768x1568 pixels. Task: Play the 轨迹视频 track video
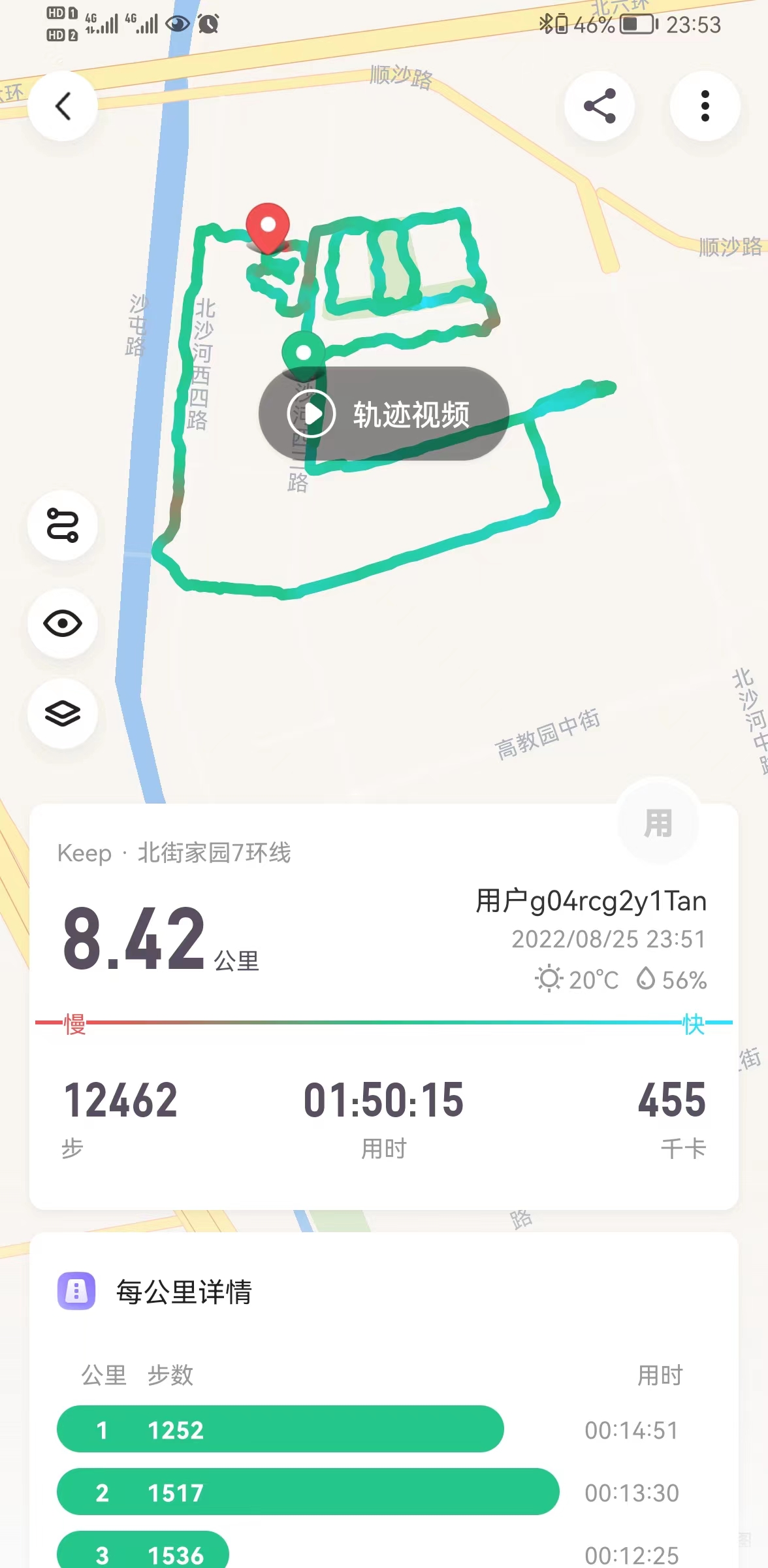(x=383, y=414)
